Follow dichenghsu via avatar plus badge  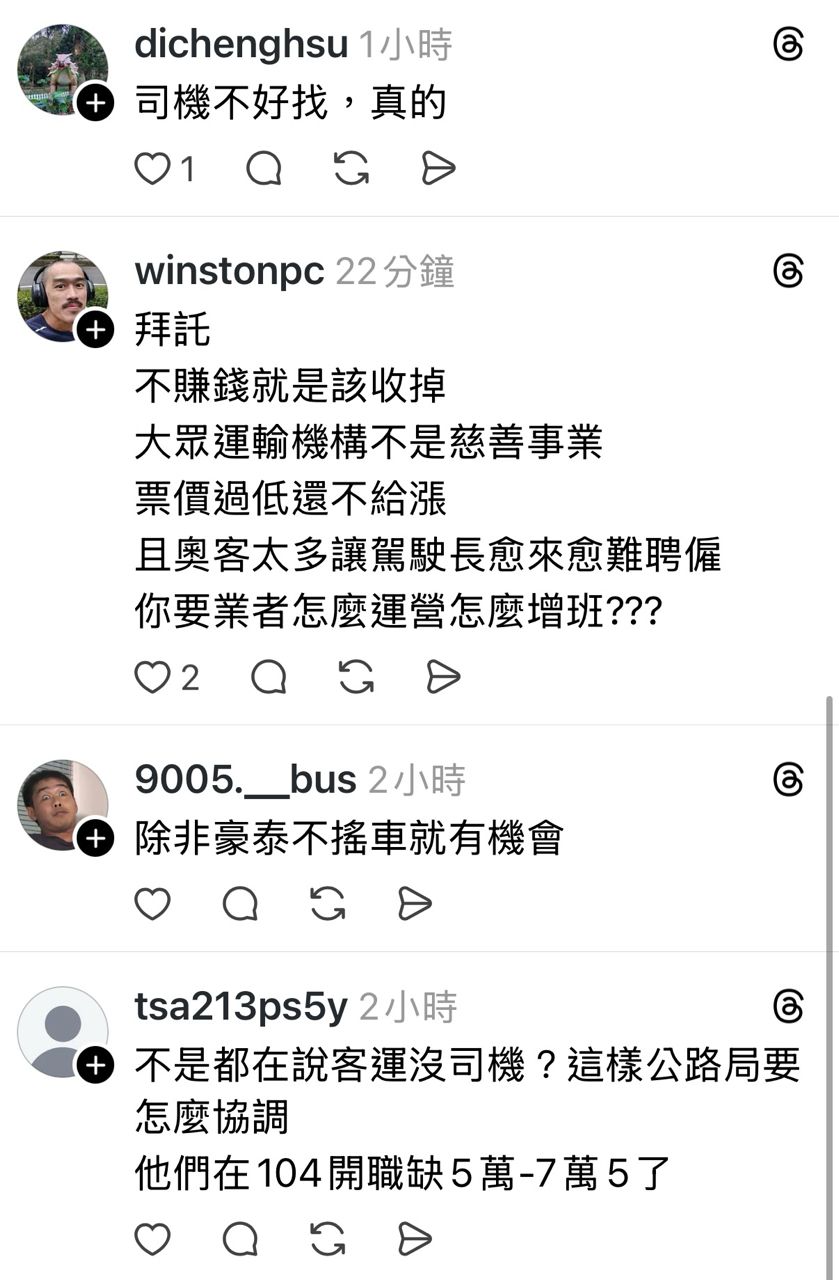click(x=95, y=102)
